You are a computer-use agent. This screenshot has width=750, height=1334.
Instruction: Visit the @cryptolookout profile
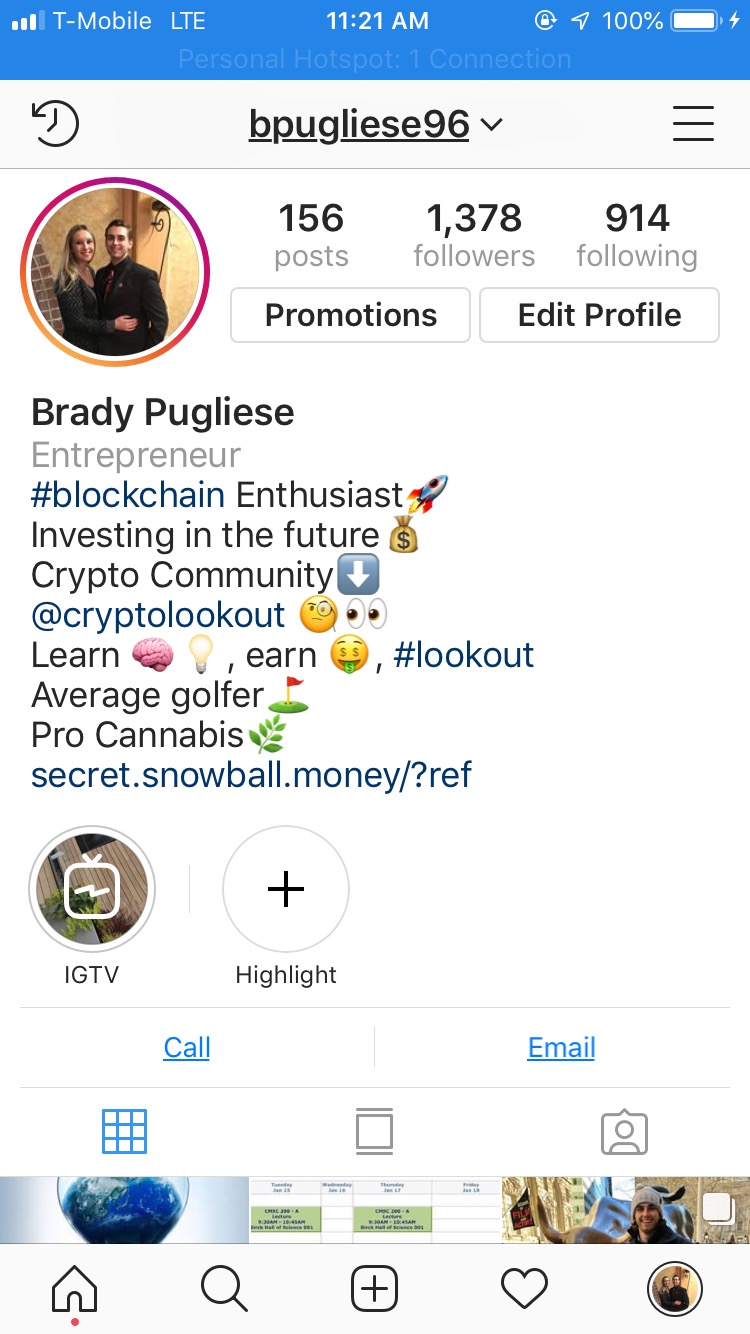(x=158, y=615)
